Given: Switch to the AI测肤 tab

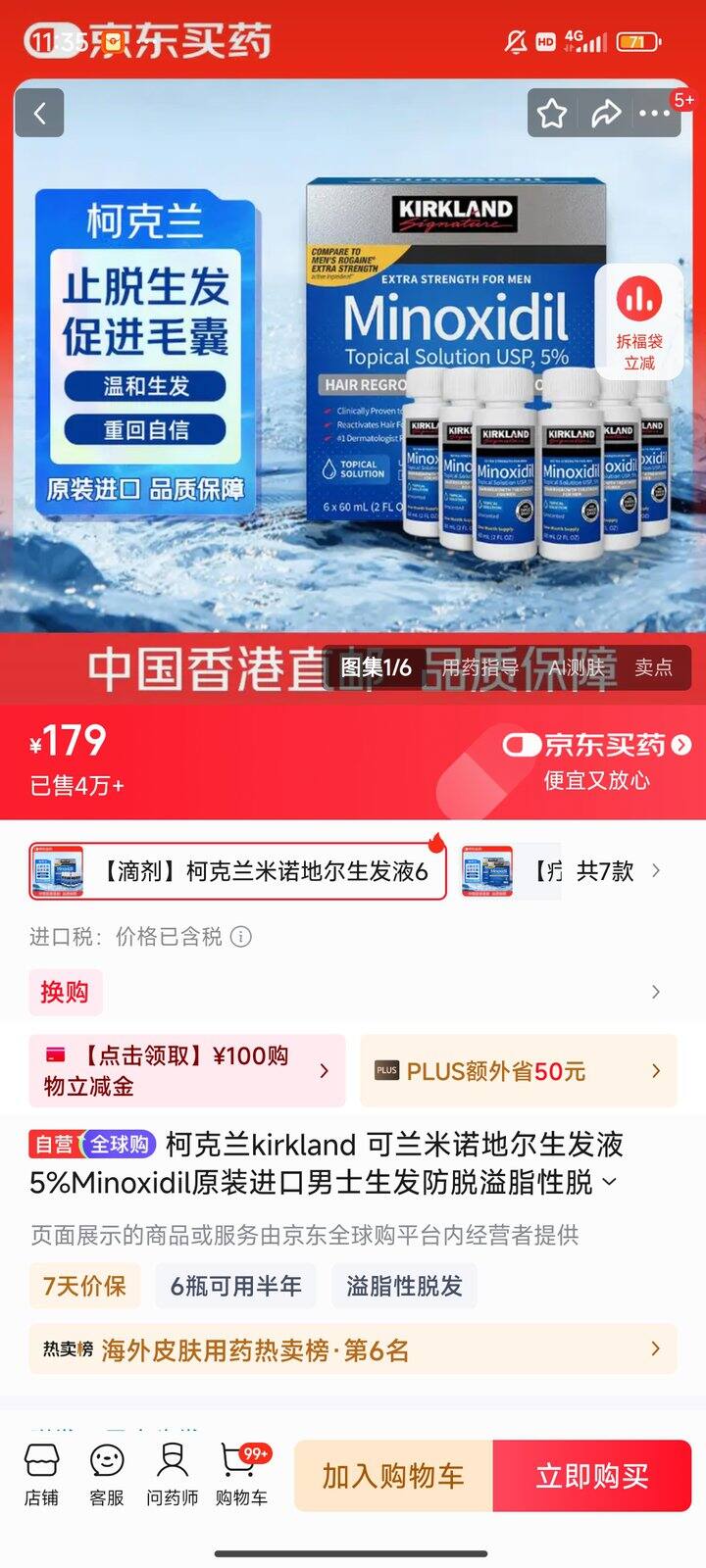Looking at the screenshot, I should (574, 667).
